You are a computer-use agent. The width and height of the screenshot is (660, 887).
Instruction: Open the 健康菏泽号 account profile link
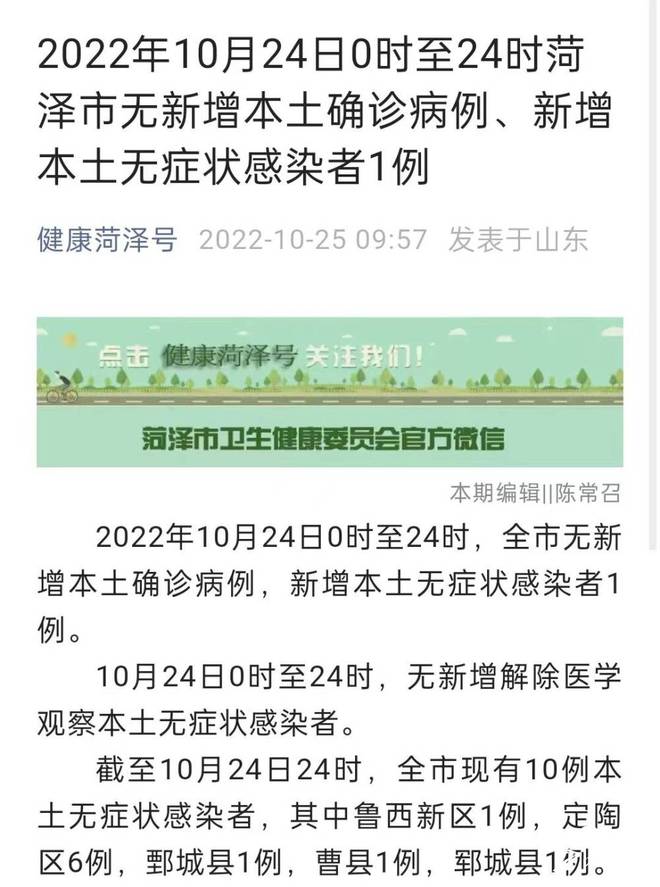pos(107,240)
